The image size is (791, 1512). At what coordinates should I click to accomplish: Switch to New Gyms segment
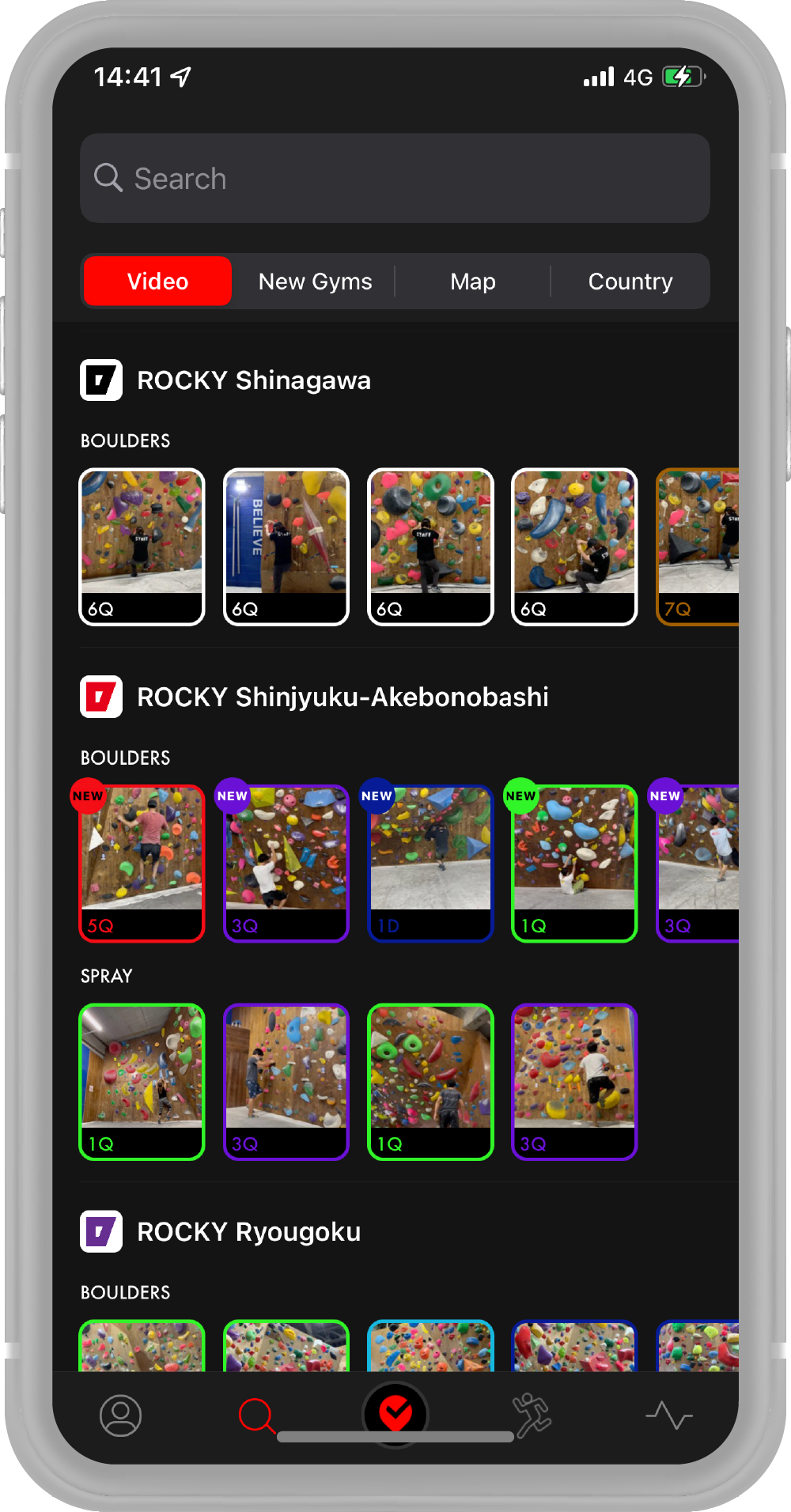[x=315, y=282]
